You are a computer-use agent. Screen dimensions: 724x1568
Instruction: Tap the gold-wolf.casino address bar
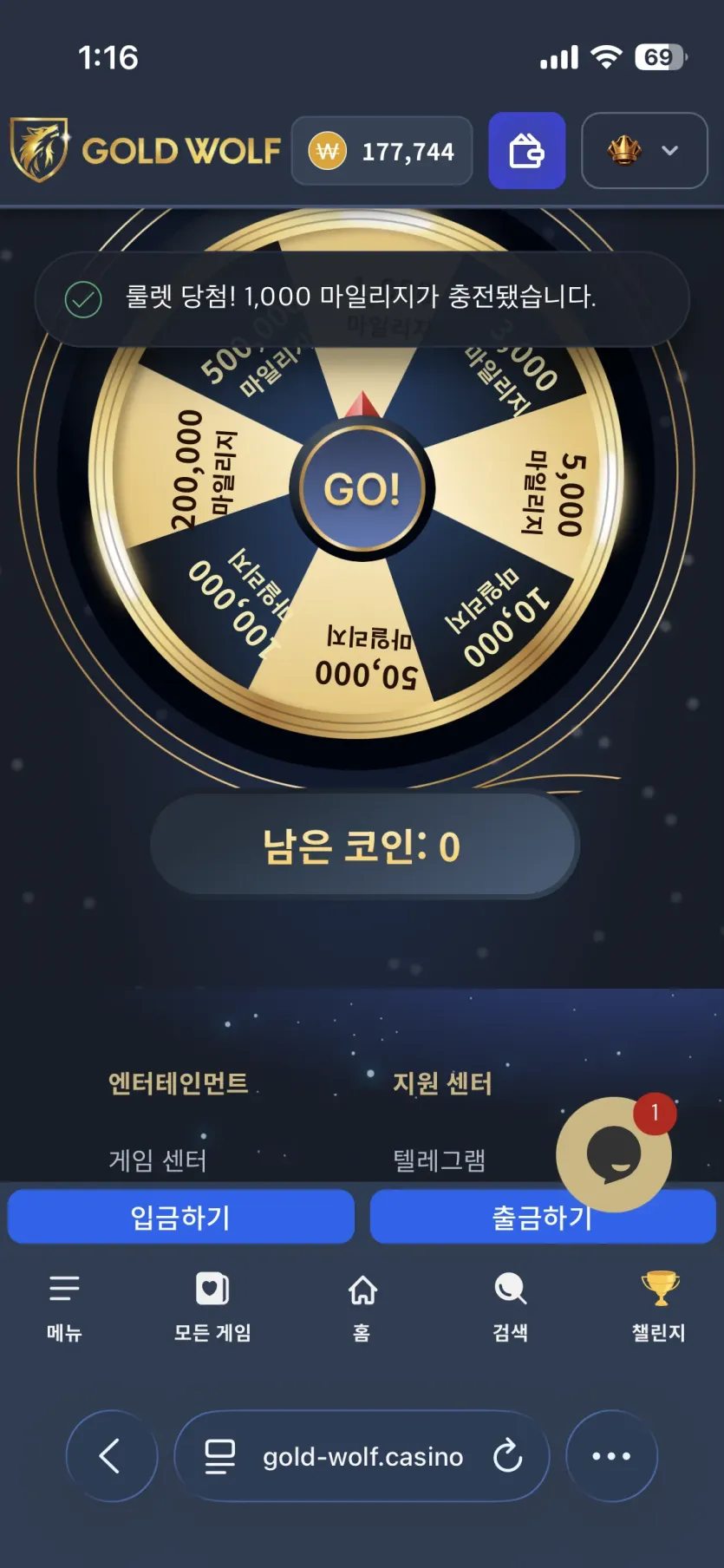tap(362, 1456)
